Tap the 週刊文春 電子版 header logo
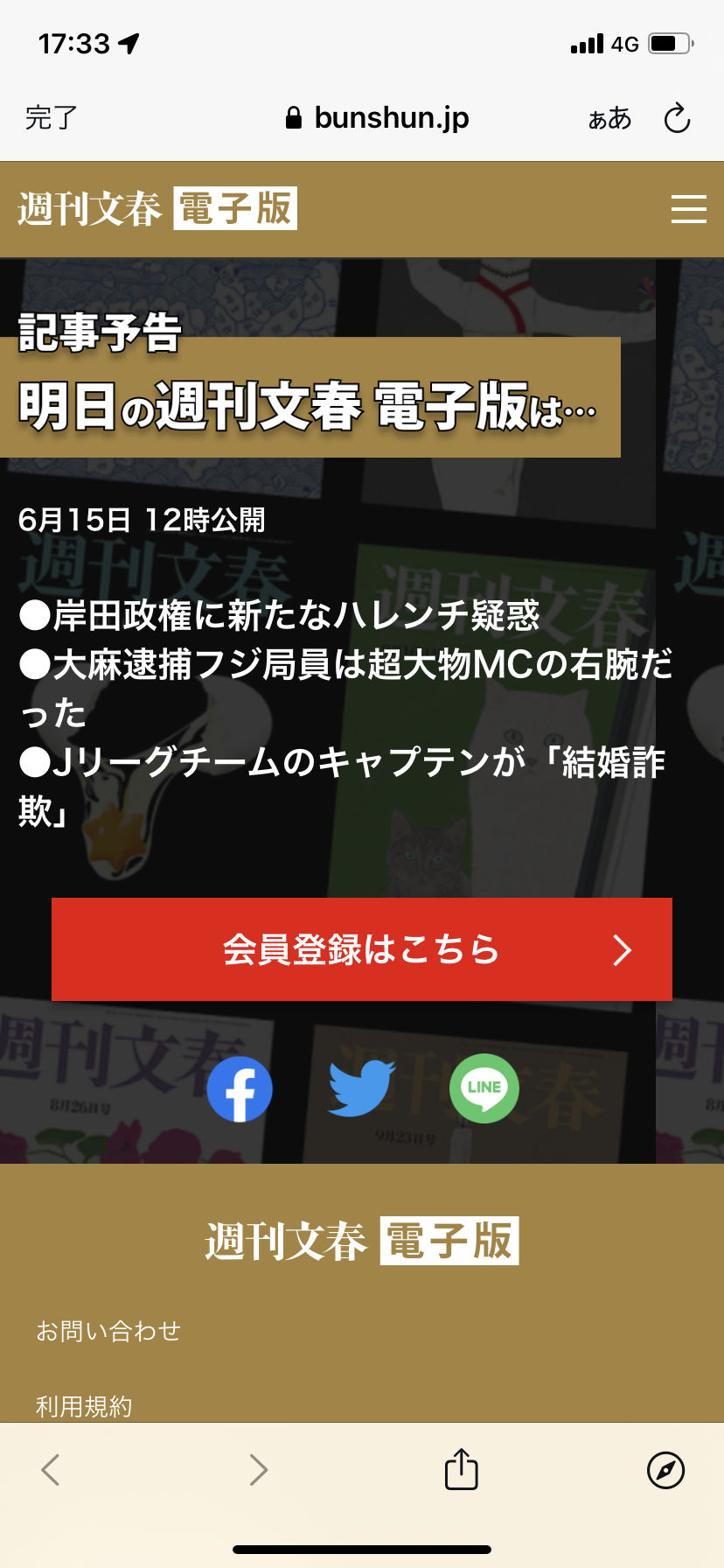This screenshot has width=724, height=1568. (x=157, y=209)
